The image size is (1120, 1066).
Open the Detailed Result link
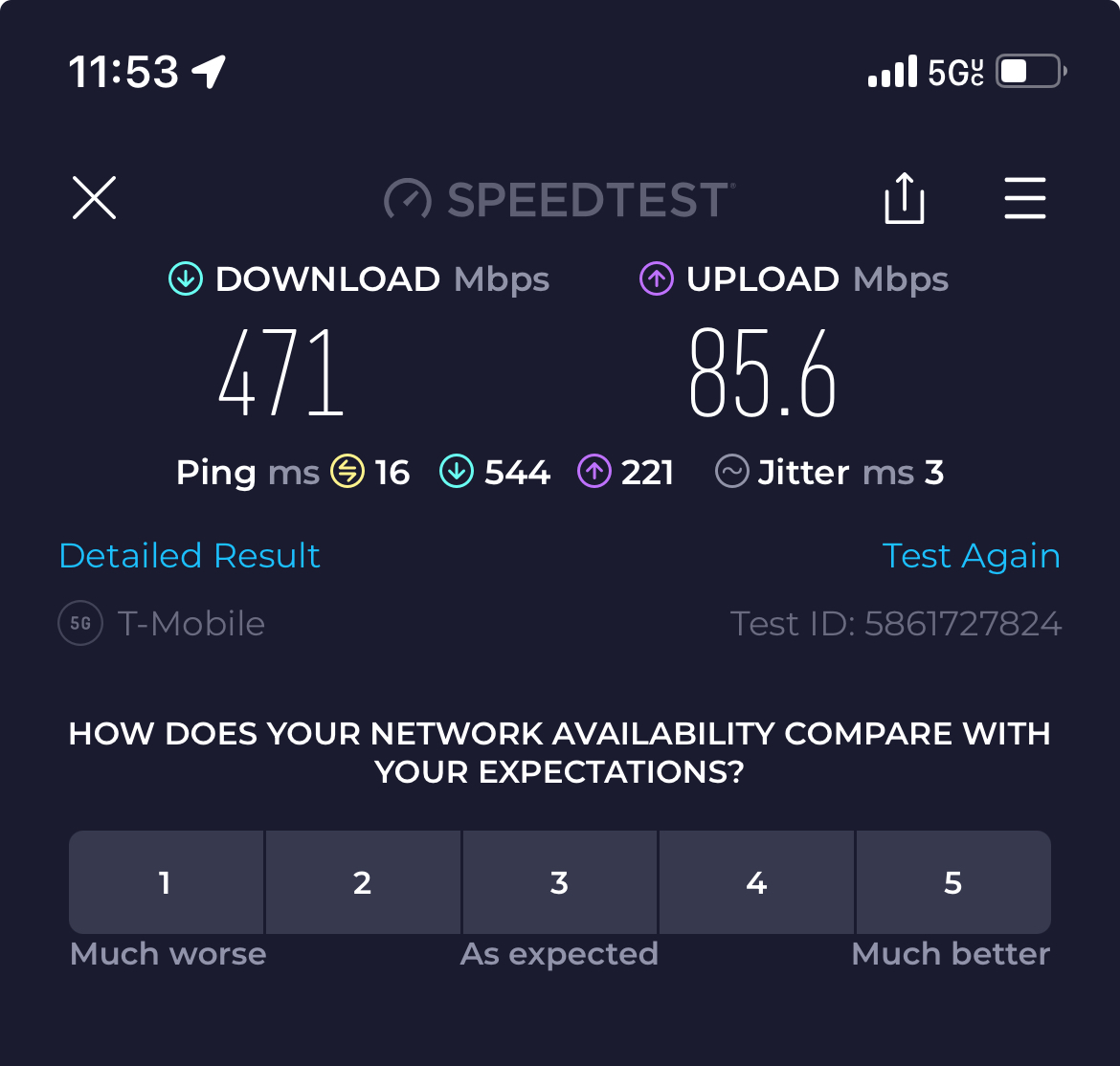tap(190, 555)
